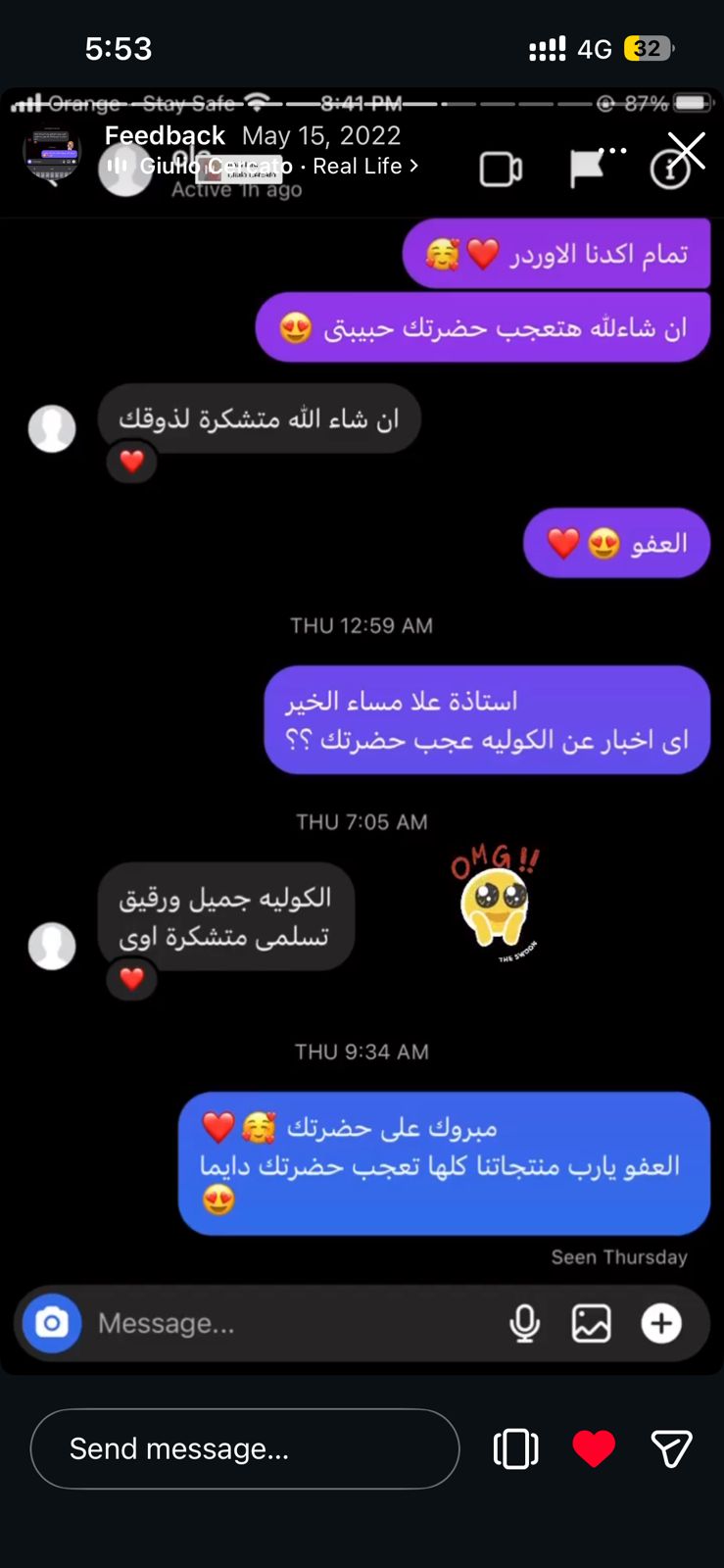Screen dimensions: 724x1568
Task: Like this story with the heart
Action: click(x=594, y=1448)
